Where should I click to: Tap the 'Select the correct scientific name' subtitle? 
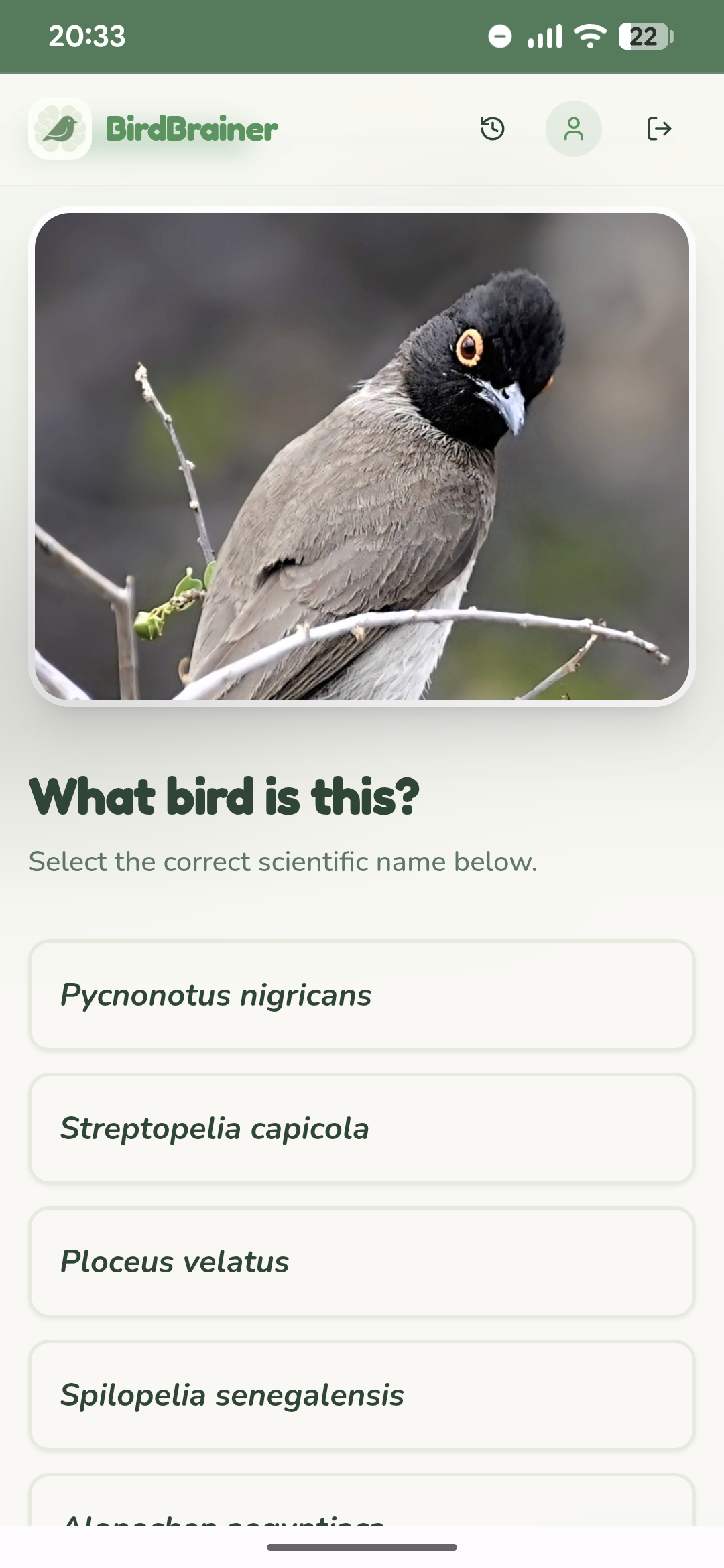tap(282, 861)
